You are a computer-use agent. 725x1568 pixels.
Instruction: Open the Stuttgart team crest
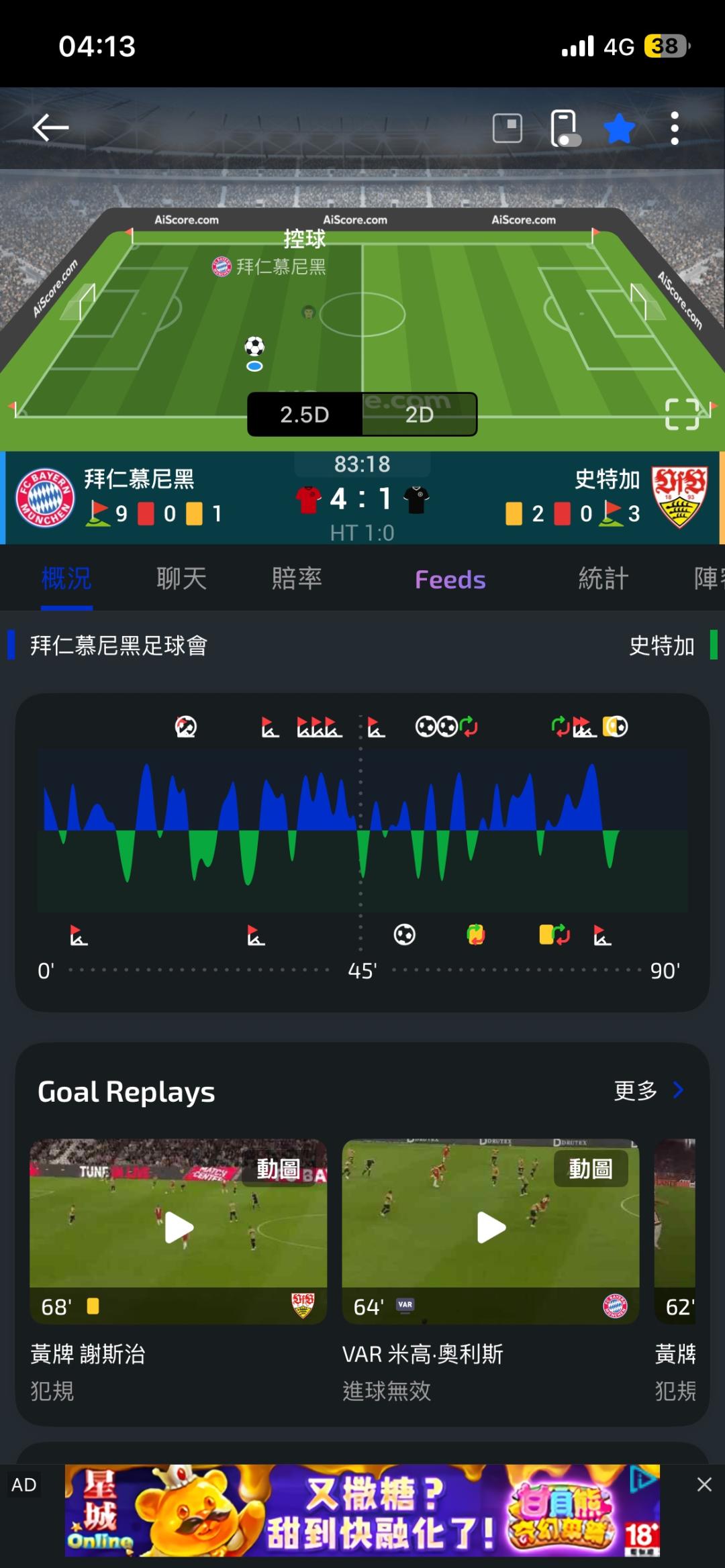tap(679, 497)
